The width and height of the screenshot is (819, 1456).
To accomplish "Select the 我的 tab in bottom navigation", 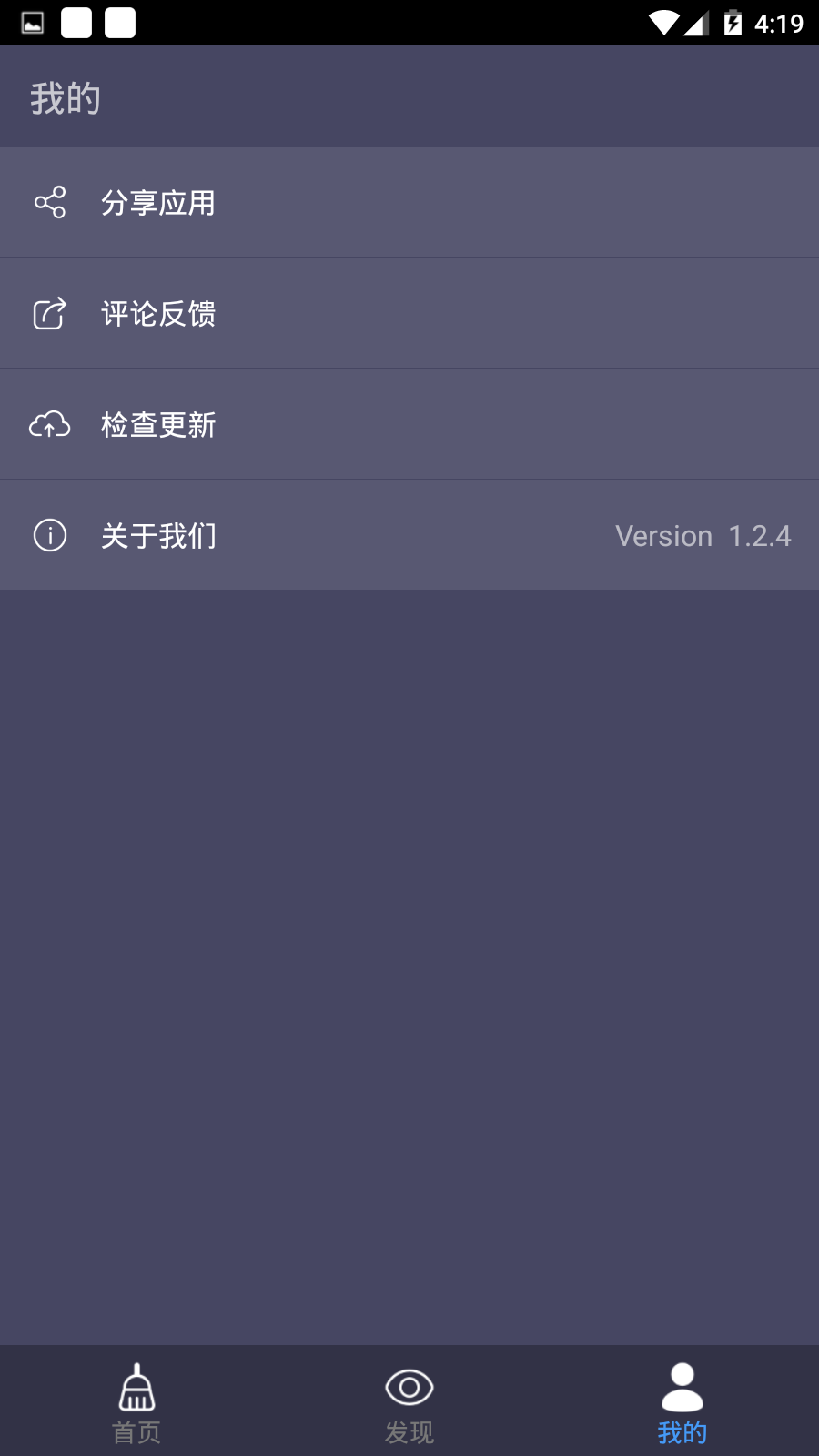I will pyautogui.click(x=682, y=1401).
